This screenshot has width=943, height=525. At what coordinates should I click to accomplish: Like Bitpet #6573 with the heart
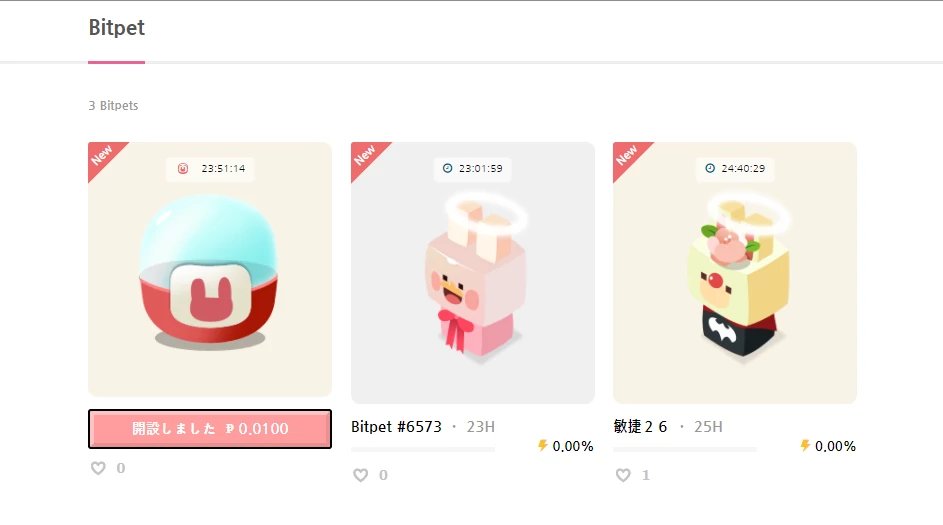361,475
